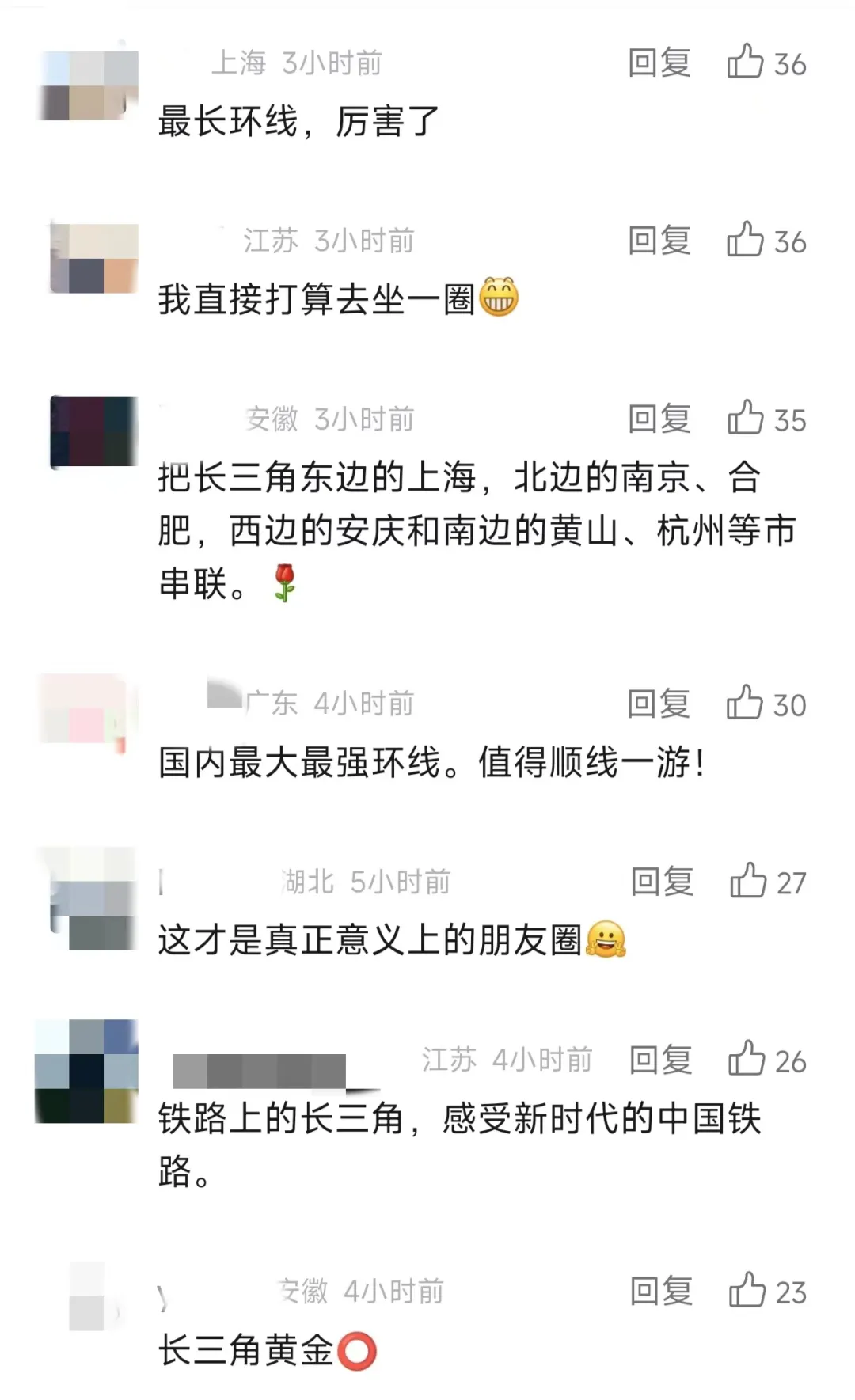Reply to the comment '这才是真正意义上的朋友圈'
The height and width of the screenshot is (1400, 855).
[662, 882]
